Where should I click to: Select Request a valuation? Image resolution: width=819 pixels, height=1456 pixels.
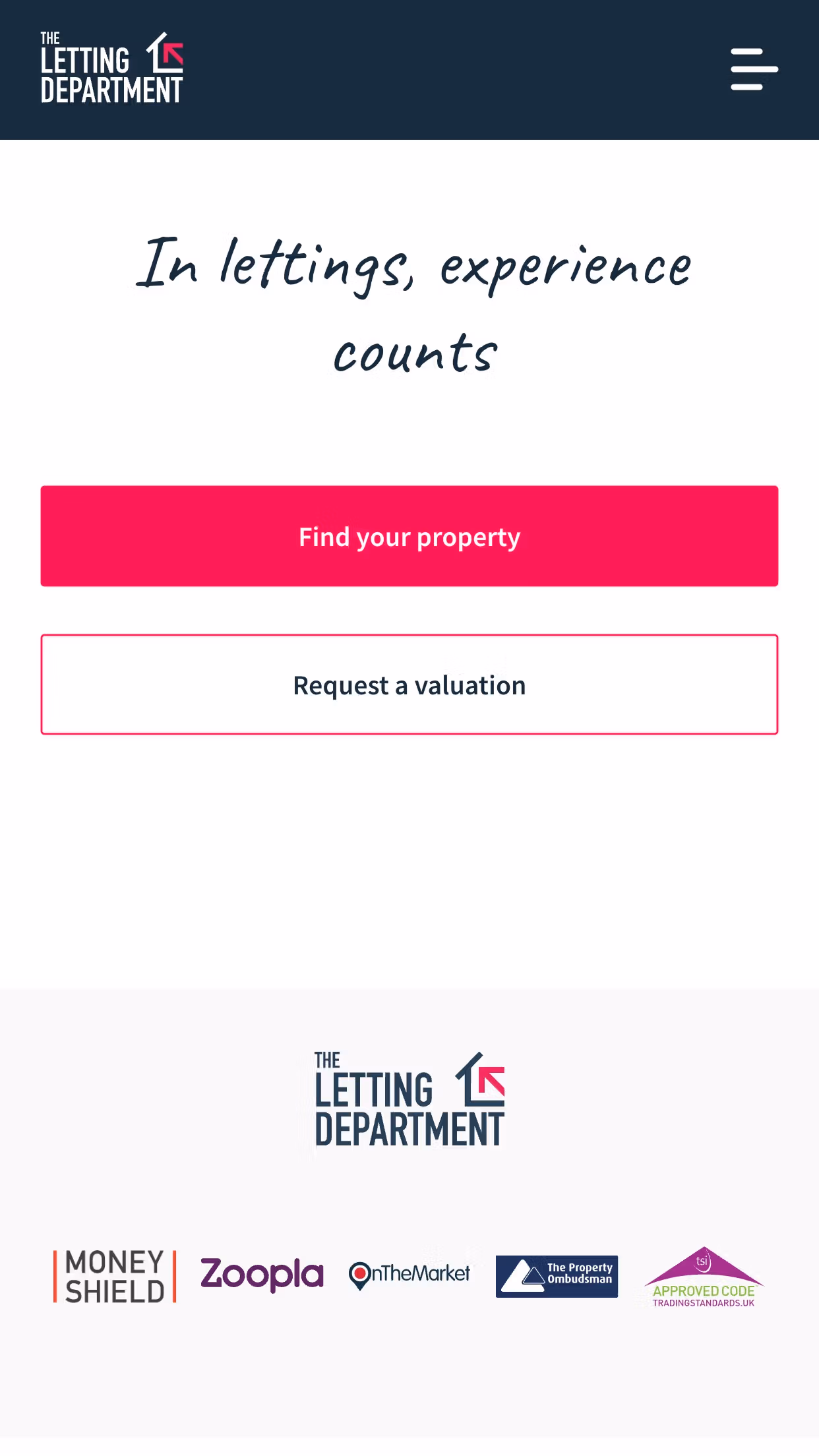pyautogui.click(x=409, y=684)
